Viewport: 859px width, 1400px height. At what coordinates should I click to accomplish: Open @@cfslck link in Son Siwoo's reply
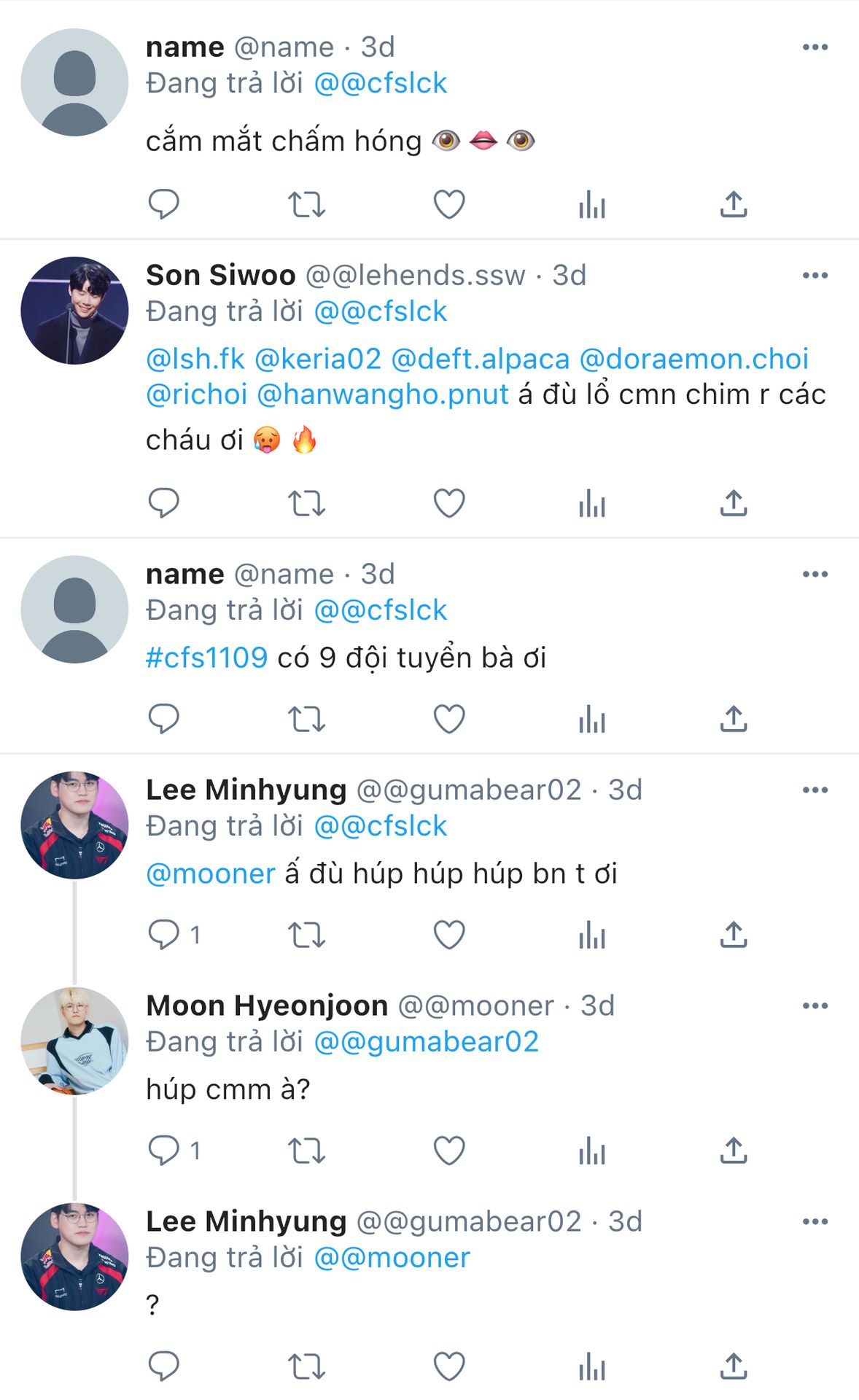(380, 311)
